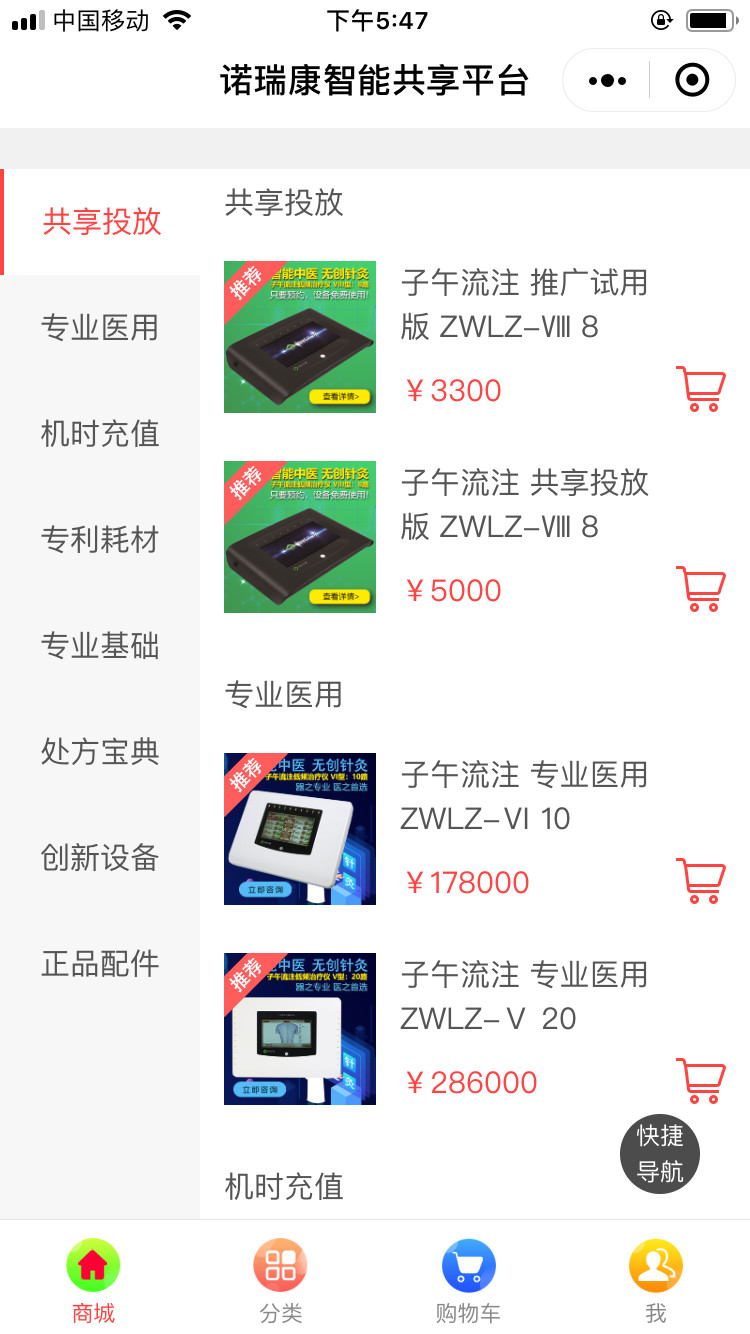Select the 共享投放 sidebar category
Screen dimensions: 750x1334
102,222
